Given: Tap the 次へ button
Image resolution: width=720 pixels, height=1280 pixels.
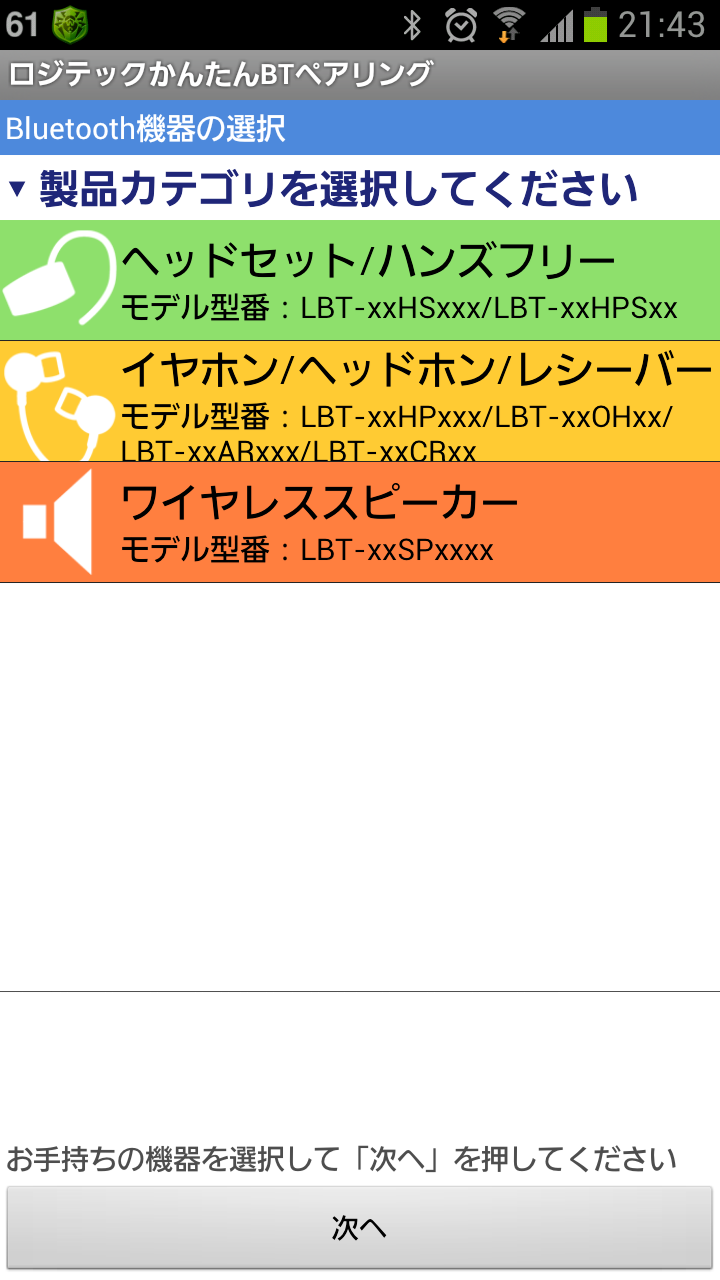Looking at the screenshot, I should click(x=360, y=1228).
